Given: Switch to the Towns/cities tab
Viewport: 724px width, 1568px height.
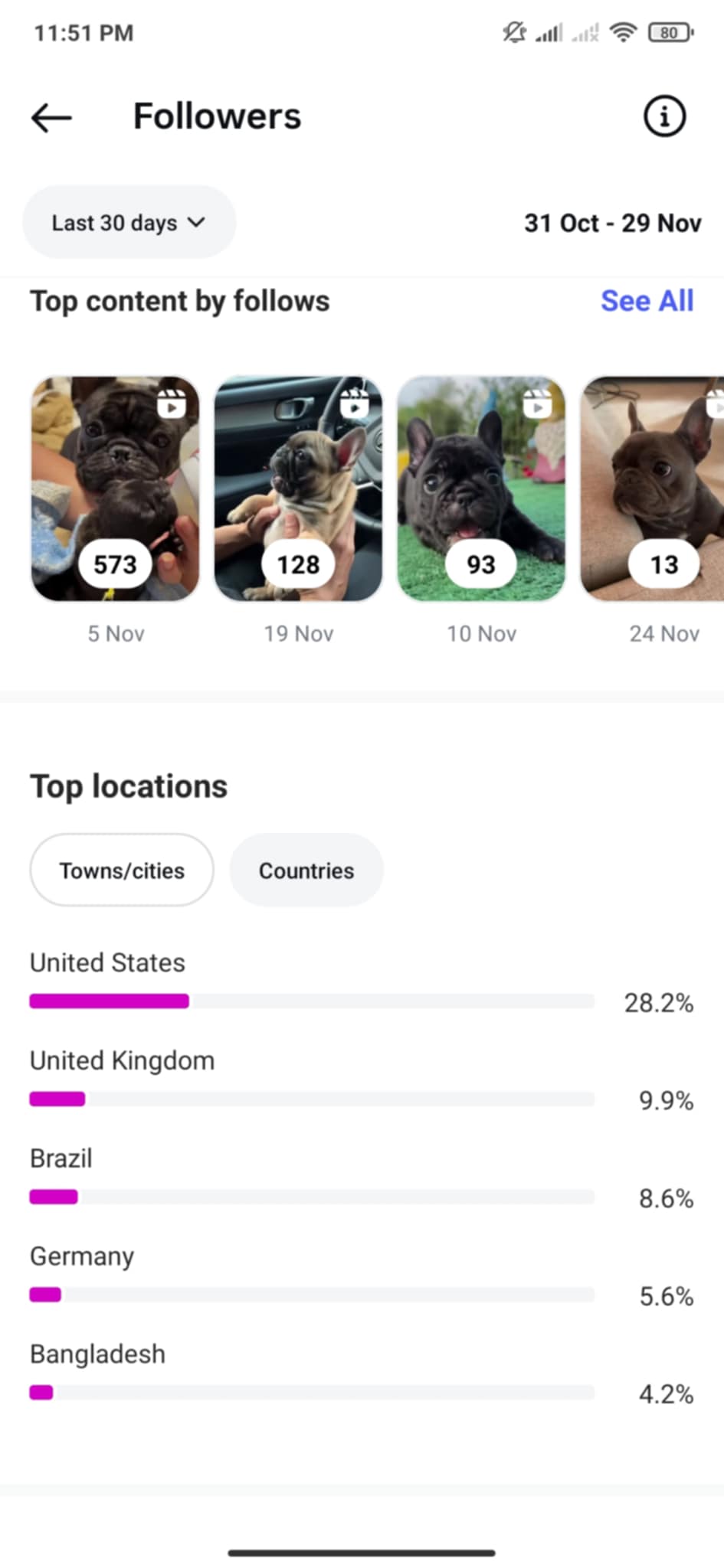Looking at the screenshot, I should pos(122,871).
